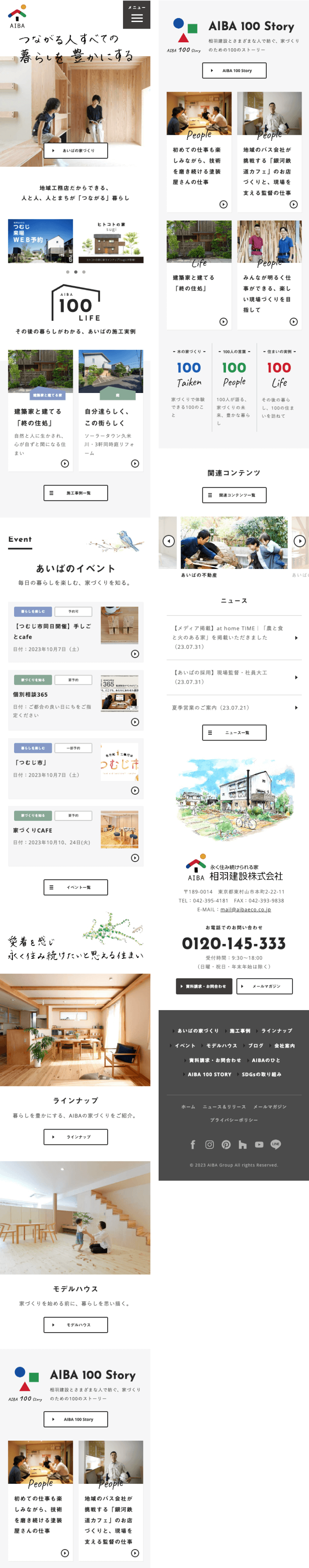Screen dimensions: 309x1568
Task: Go to next slide in 関連コンテンツ carousel
Action: (299, 541)
